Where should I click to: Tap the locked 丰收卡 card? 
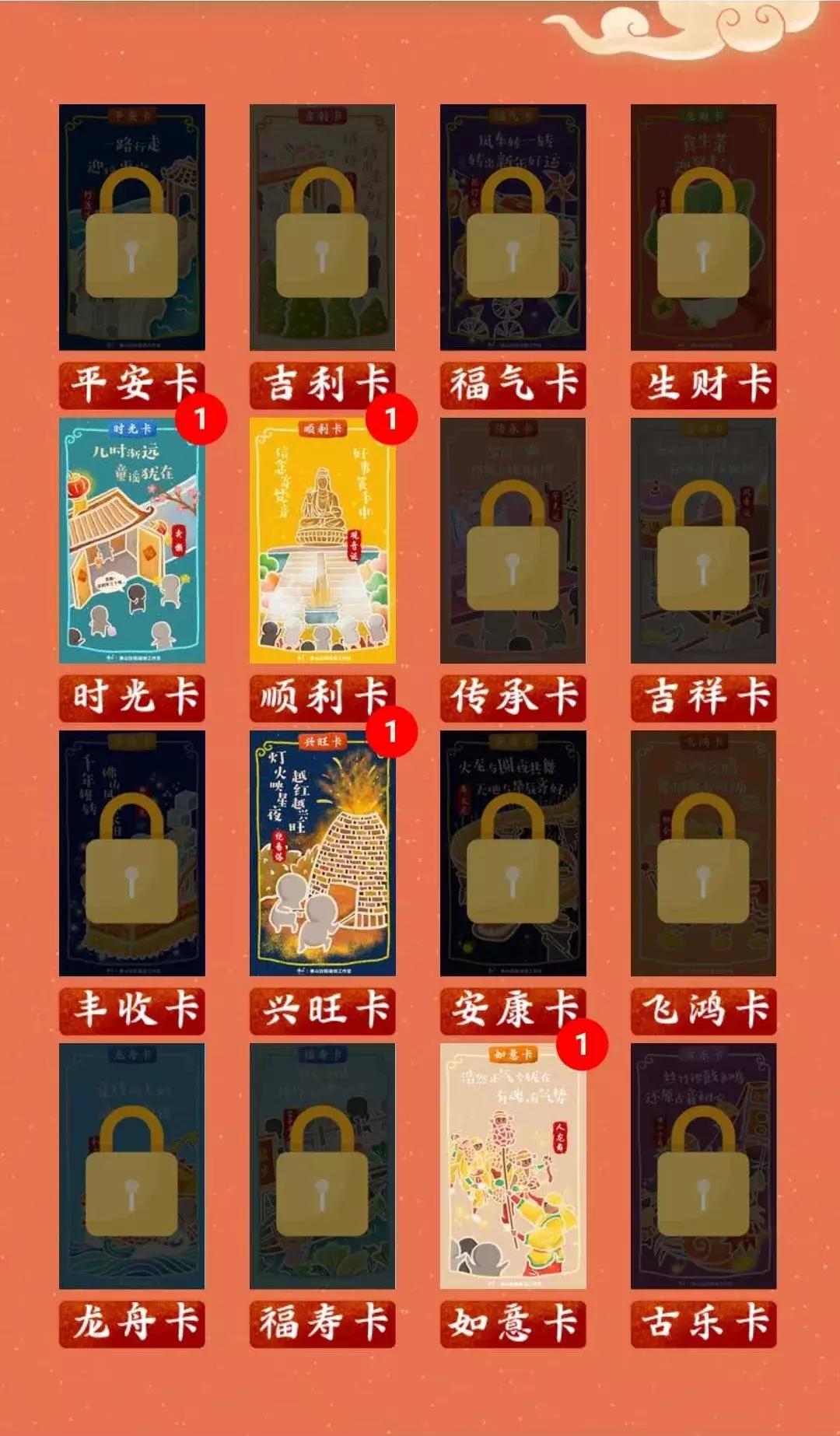[132, 853]
